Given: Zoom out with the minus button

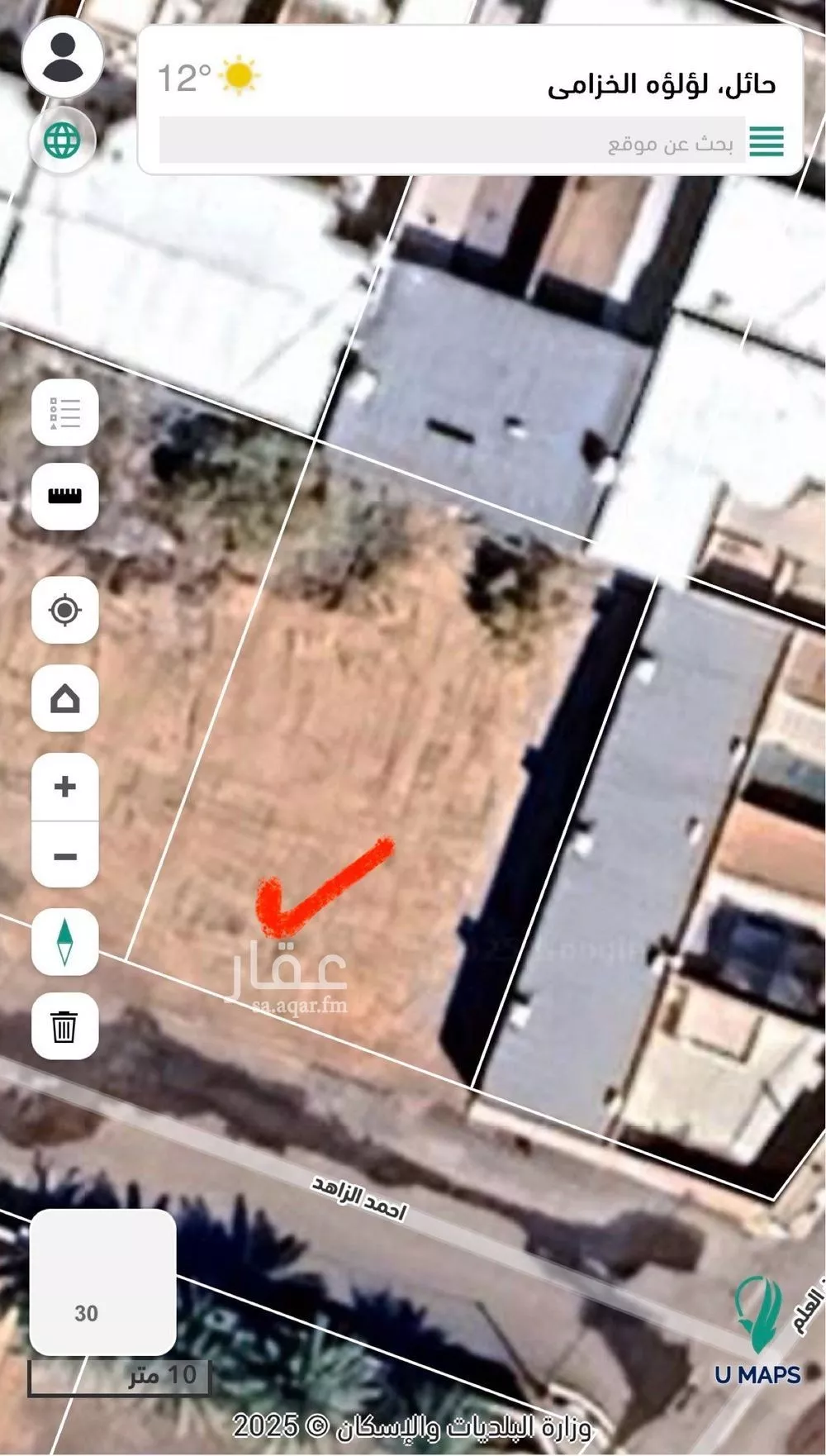Looking at the screenshot, I should 65,856.
